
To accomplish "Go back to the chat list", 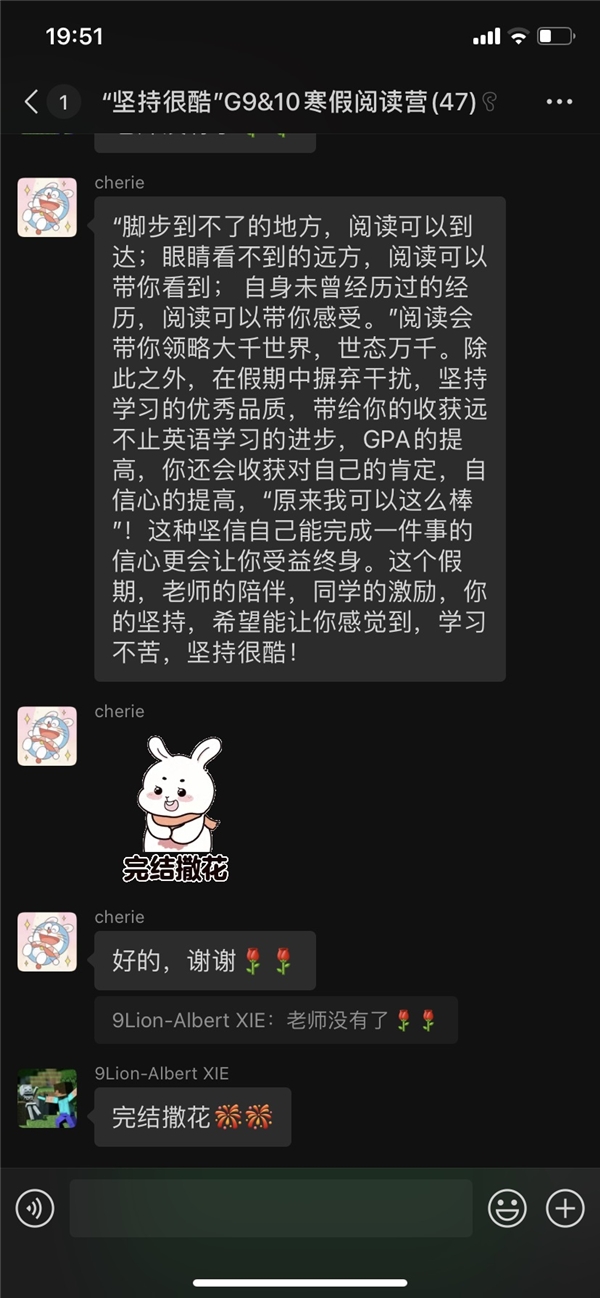I will [32, 102].
